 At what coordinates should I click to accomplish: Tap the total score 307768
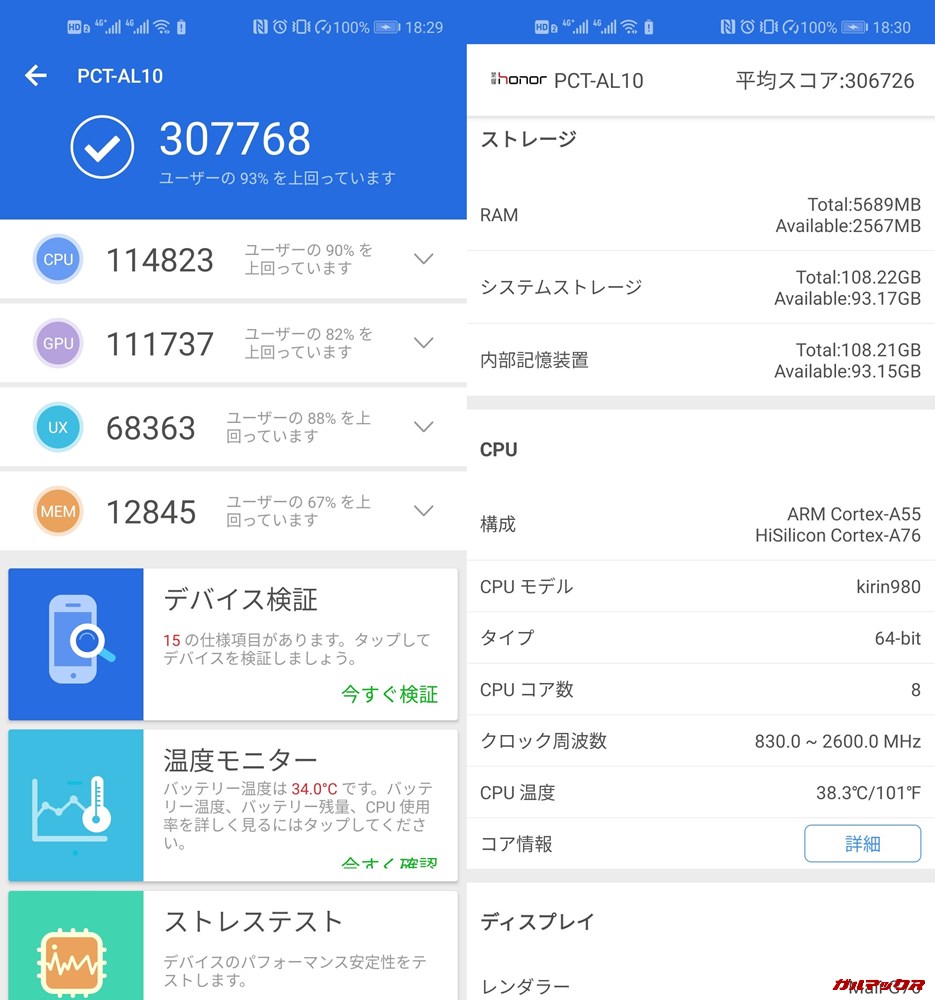coord(234,139)
